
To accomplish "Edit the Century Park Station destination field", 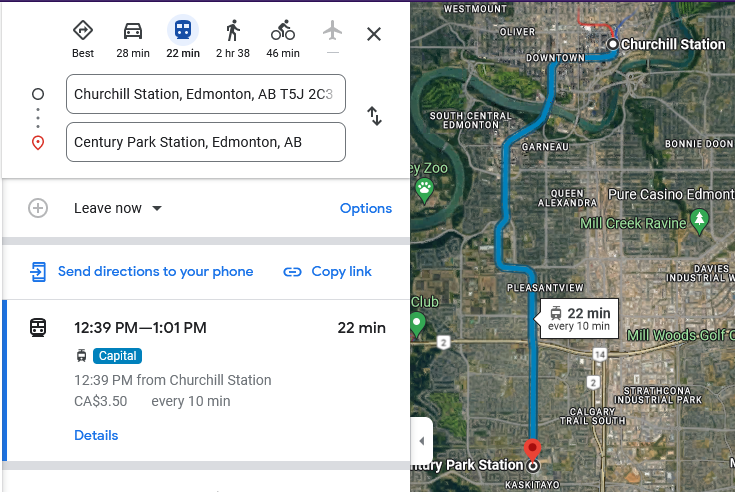I will tap(206, 142).
